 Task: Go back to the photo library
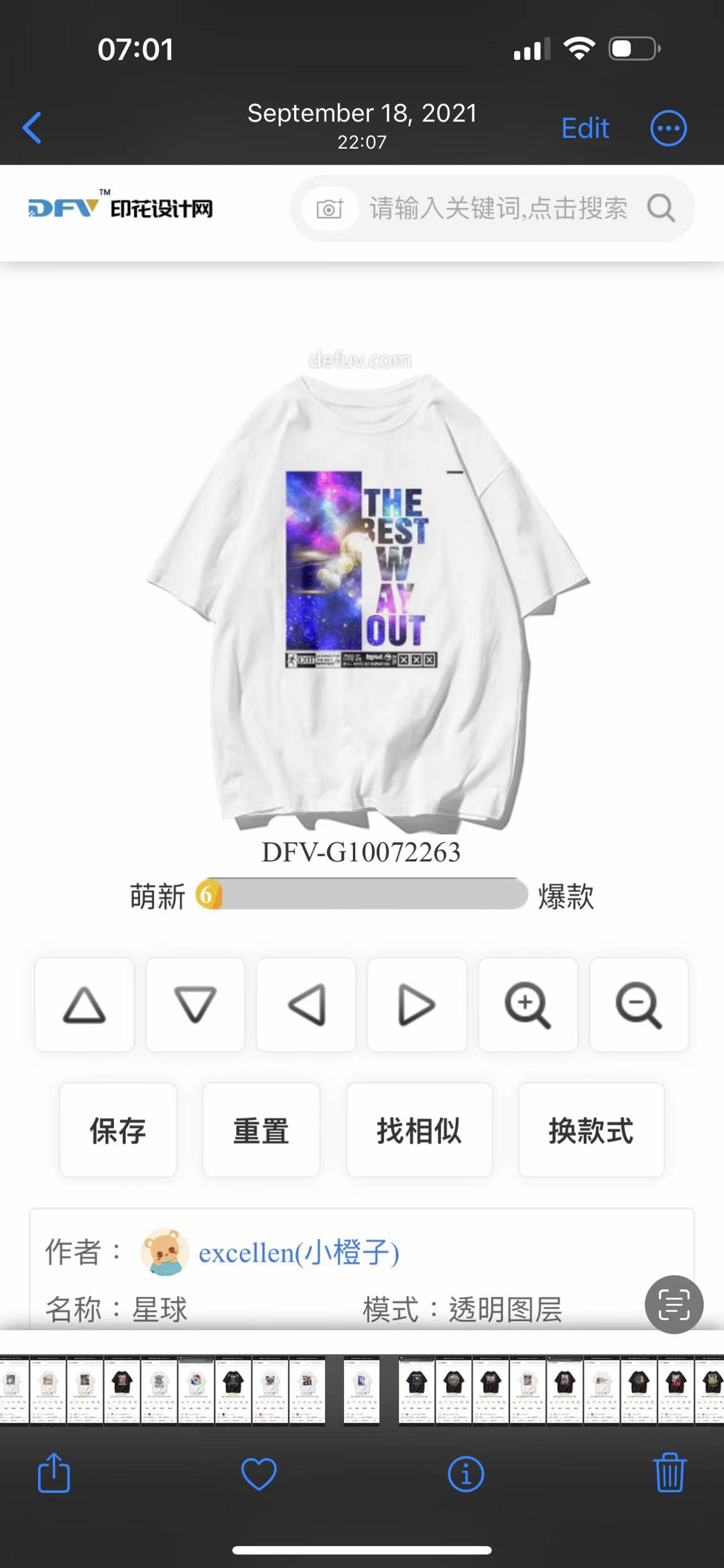pyautogui.click(x=32, y=128)
